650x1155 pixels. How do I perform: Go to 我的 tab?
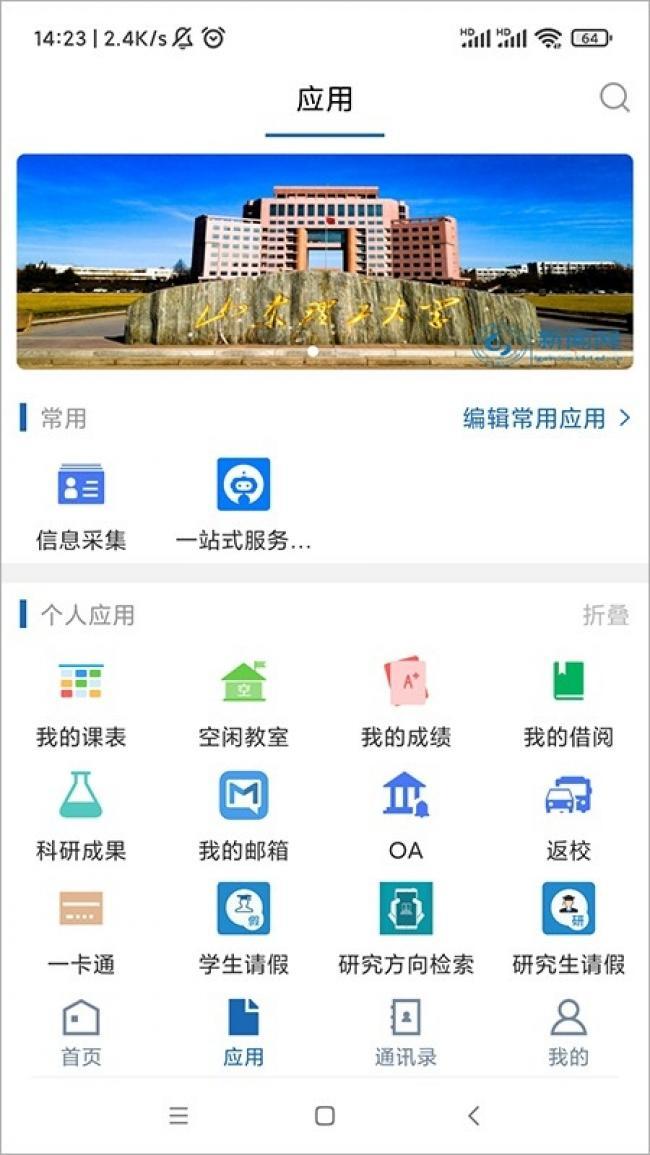[x=568, y=1033]
